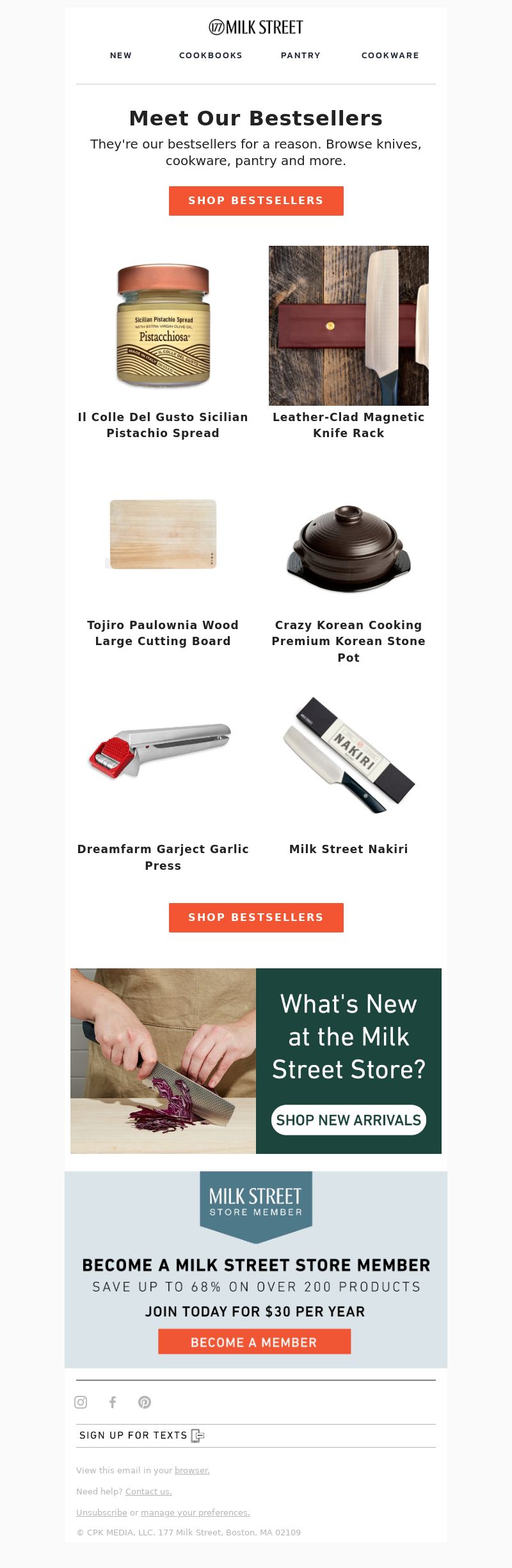Visit the Facebook page
The width and height of the screenshot is (512, 1568).
(113, 1402)
